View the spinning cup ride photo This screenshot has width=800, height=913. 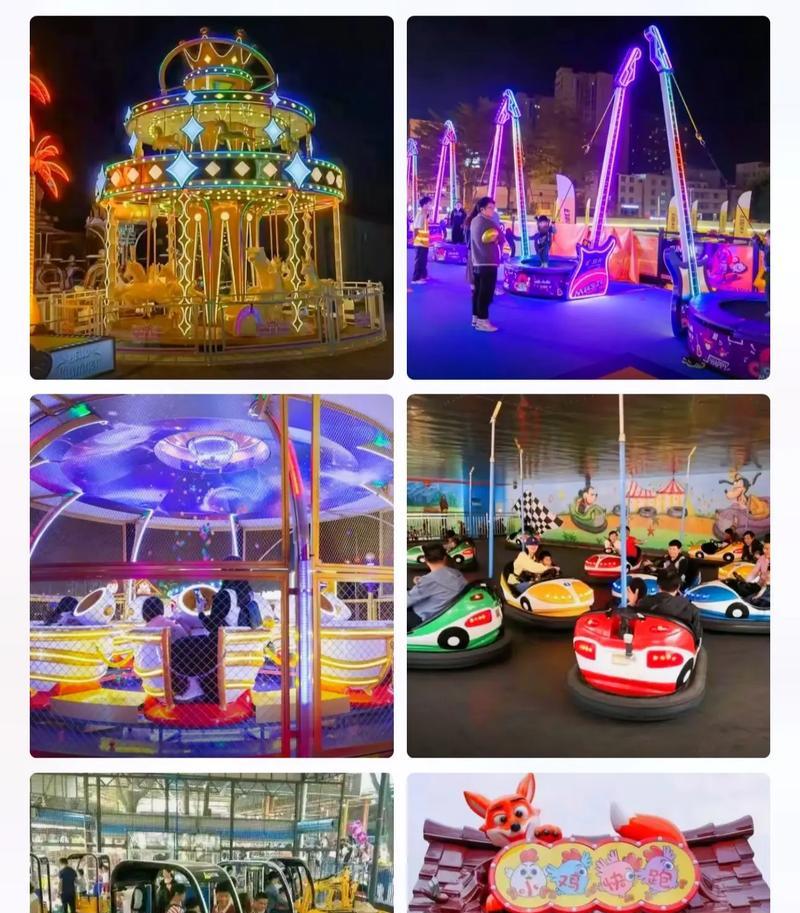tap(211, 575)
